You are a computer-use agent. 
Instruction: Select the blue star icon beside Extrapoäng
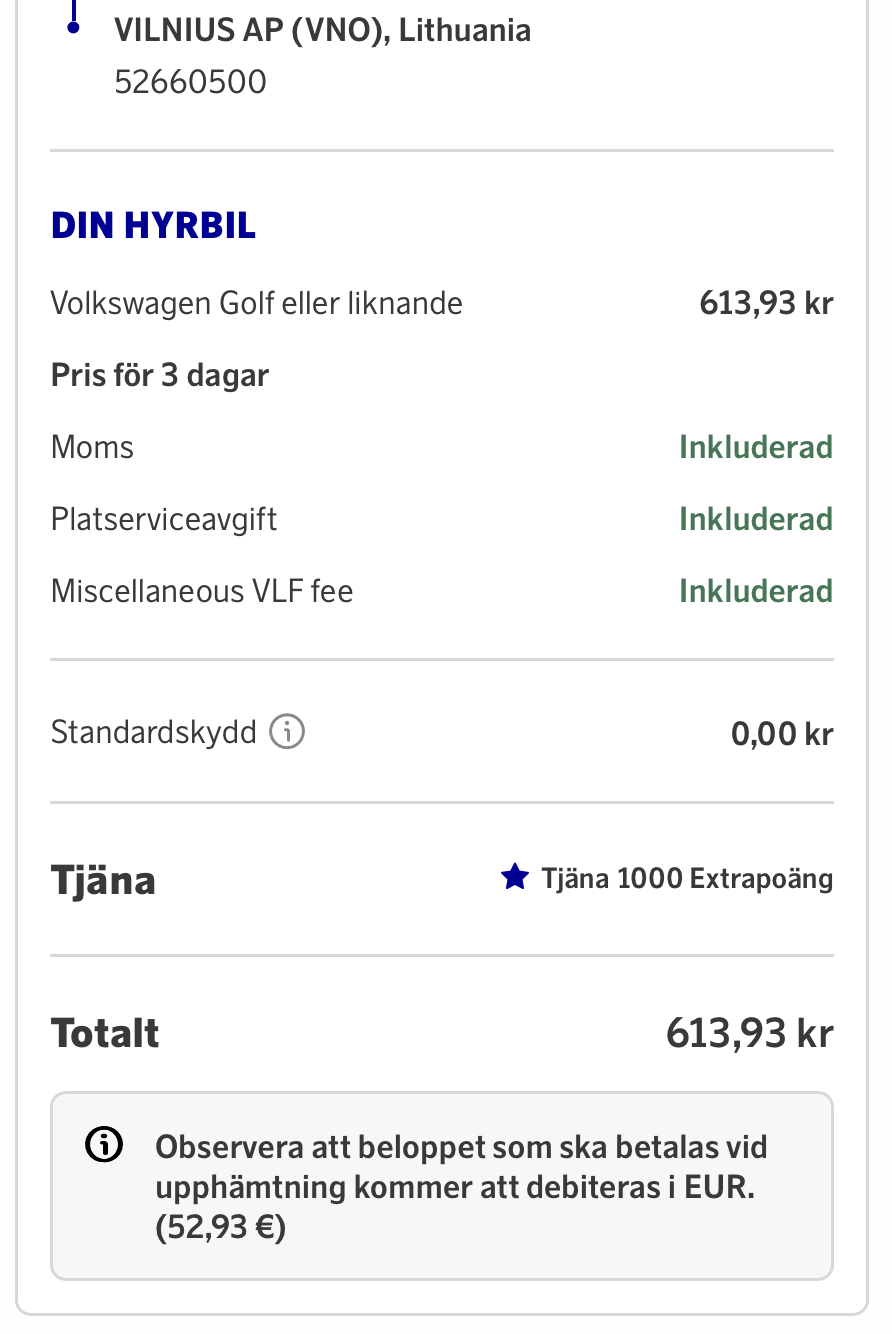point(514,876)
